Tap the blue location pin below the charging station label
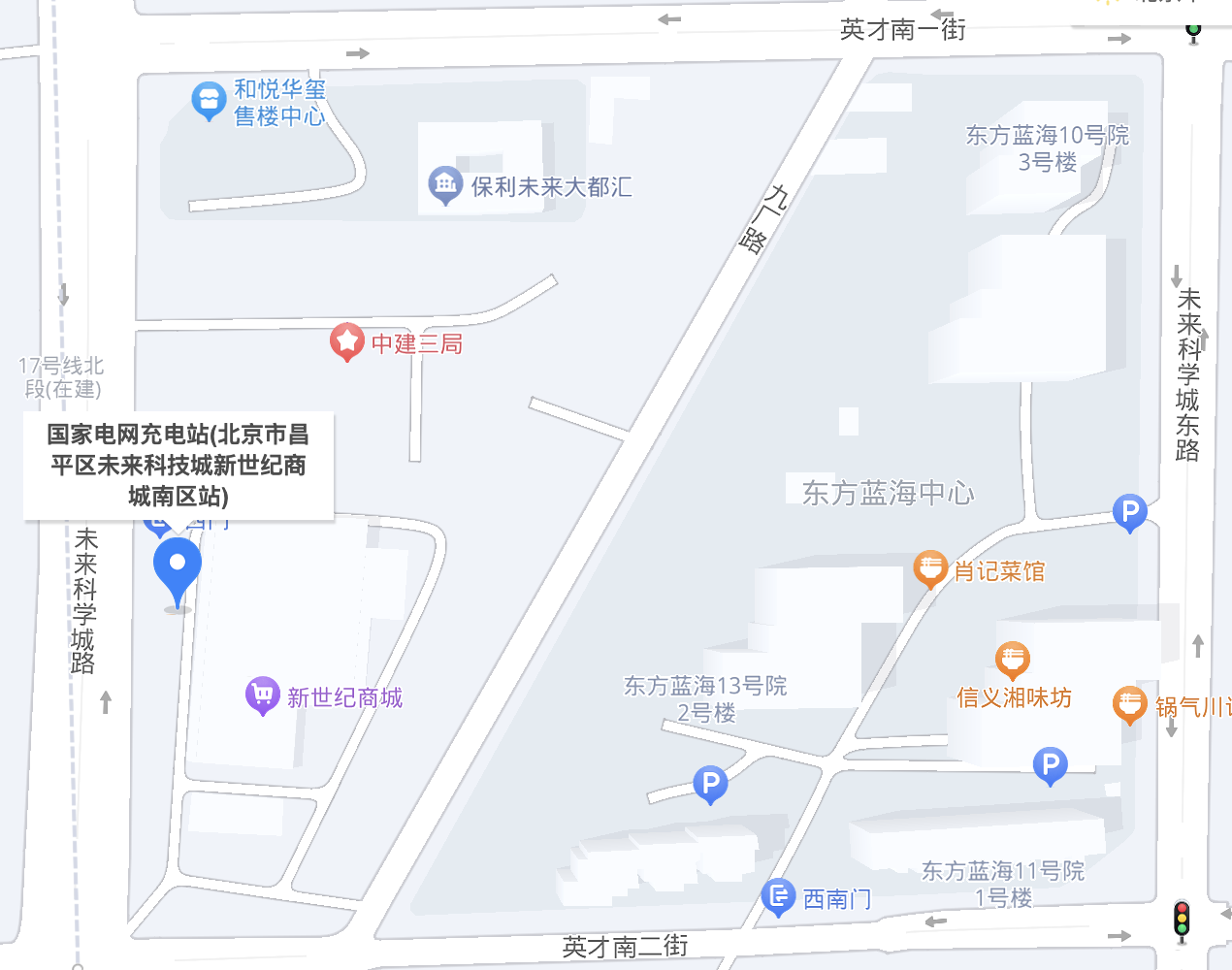1232x970 pixels. point(178,568)
